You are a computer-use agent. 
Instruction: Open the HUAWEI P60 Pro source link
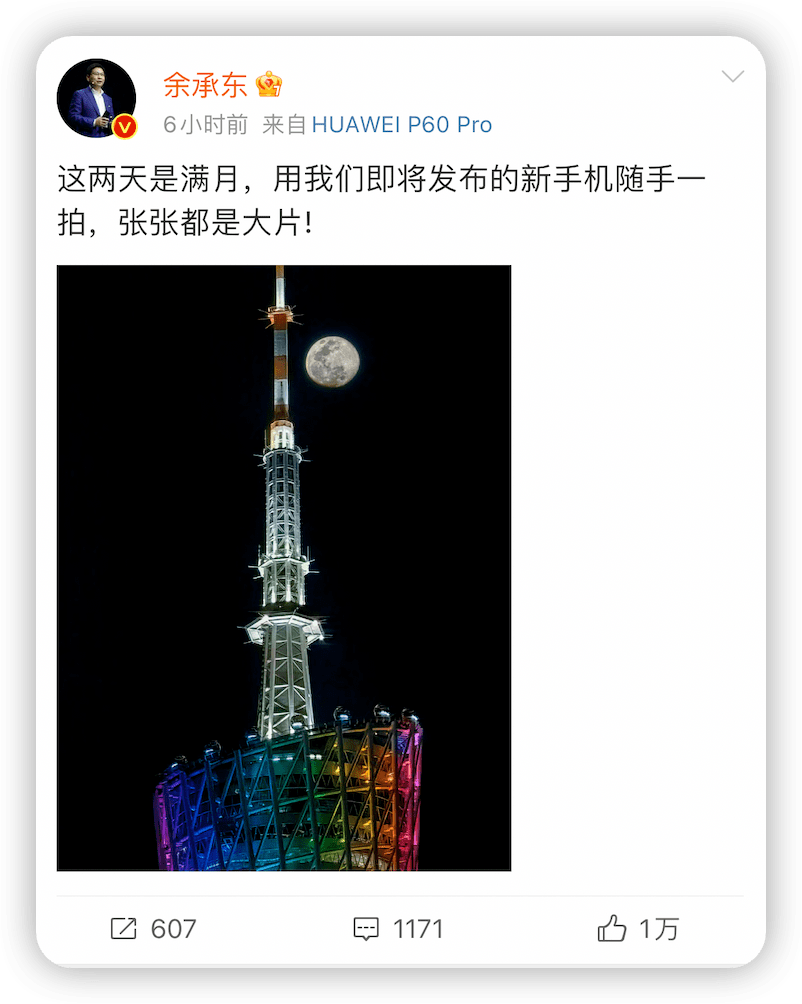pyautogui.click(x=402, y=125)
